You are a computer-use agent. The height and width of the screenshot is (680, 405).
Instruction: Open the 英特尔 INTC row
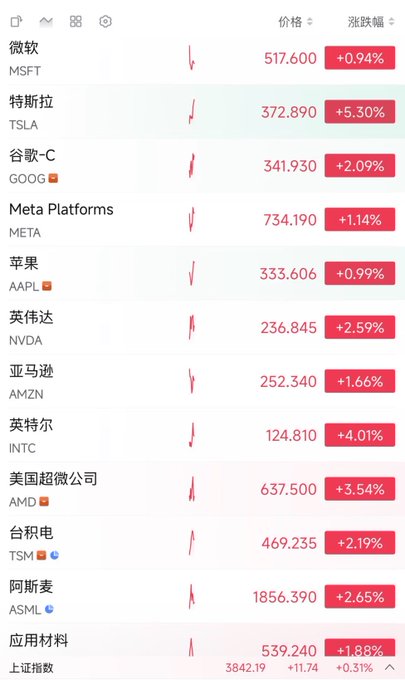coord(202,435)
